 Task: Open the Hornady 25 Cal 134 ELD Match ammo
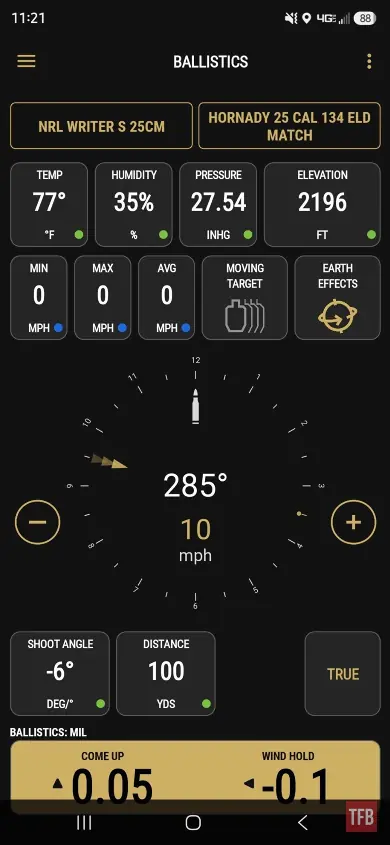[x=289, y=126]
